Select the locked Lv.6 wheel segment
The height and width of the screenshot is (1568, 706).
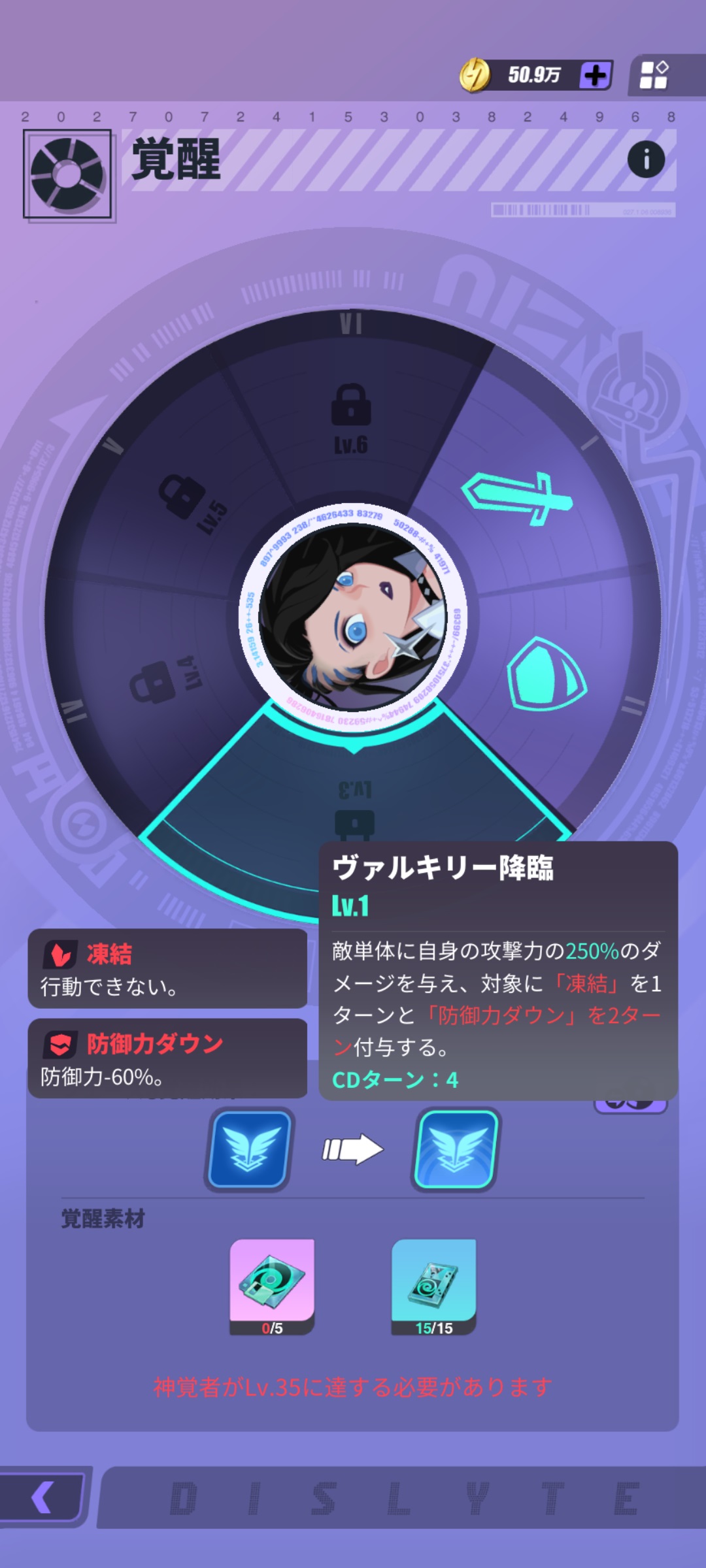coord(351,418)
